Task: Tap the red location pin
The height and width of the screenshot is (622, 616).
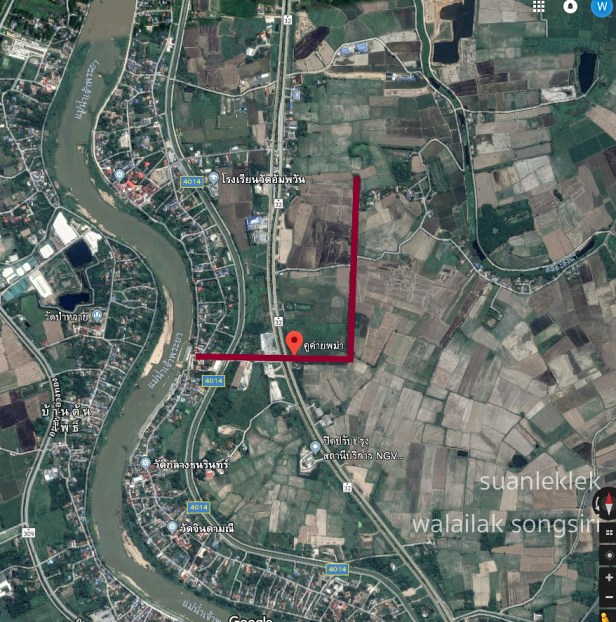Action: [294, 341]
